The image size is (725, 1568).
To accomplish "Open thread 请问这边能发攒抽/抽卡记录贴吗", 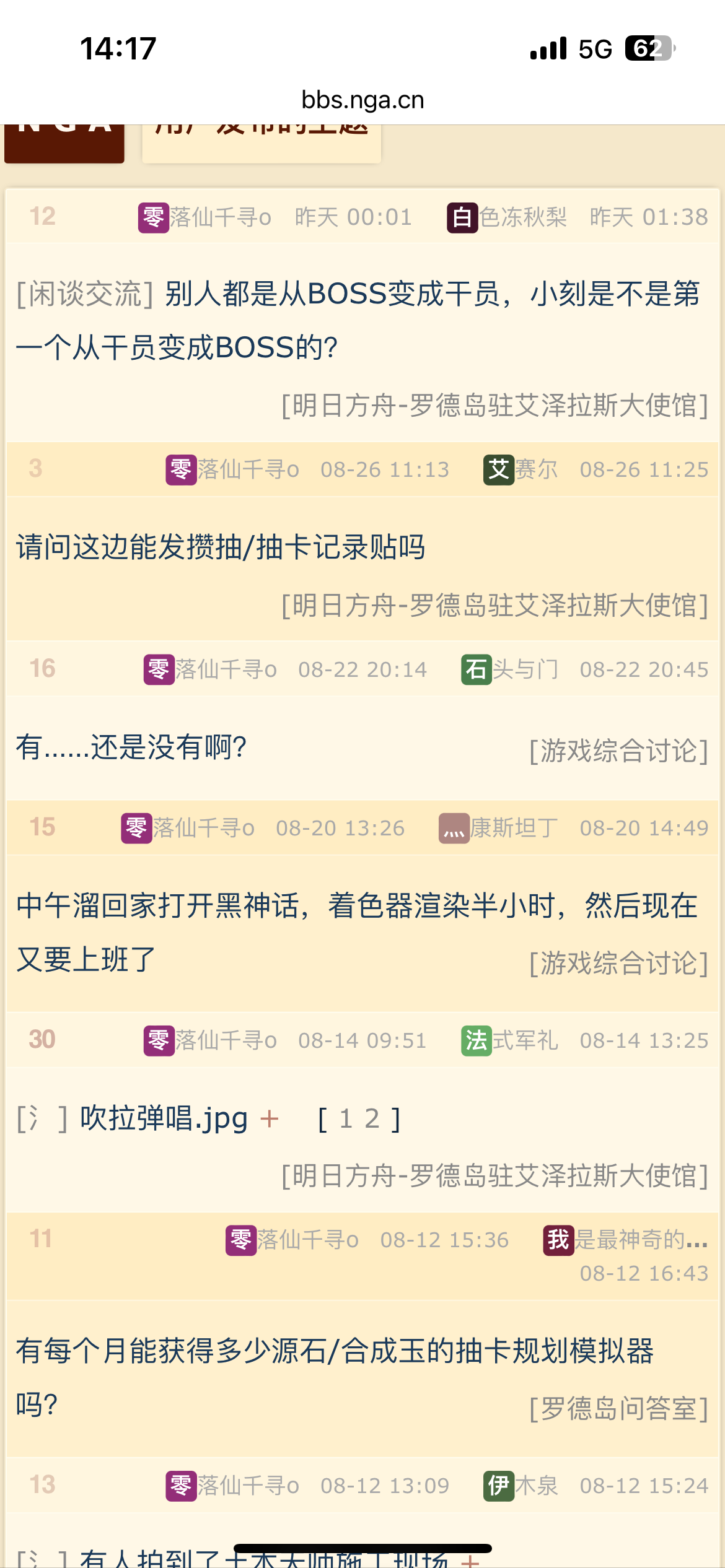I will coord(221,547).
